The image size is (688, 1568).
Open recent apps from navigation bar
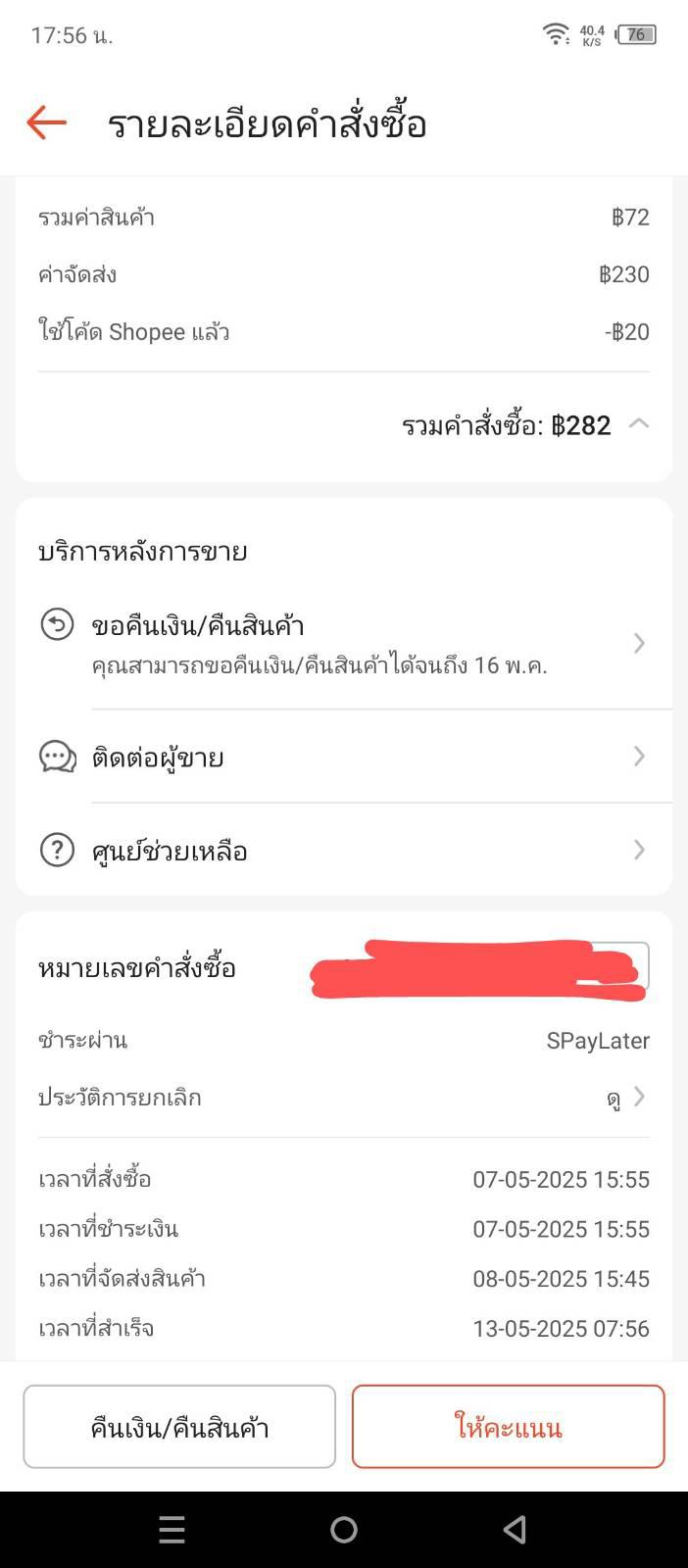(172, 1530)
